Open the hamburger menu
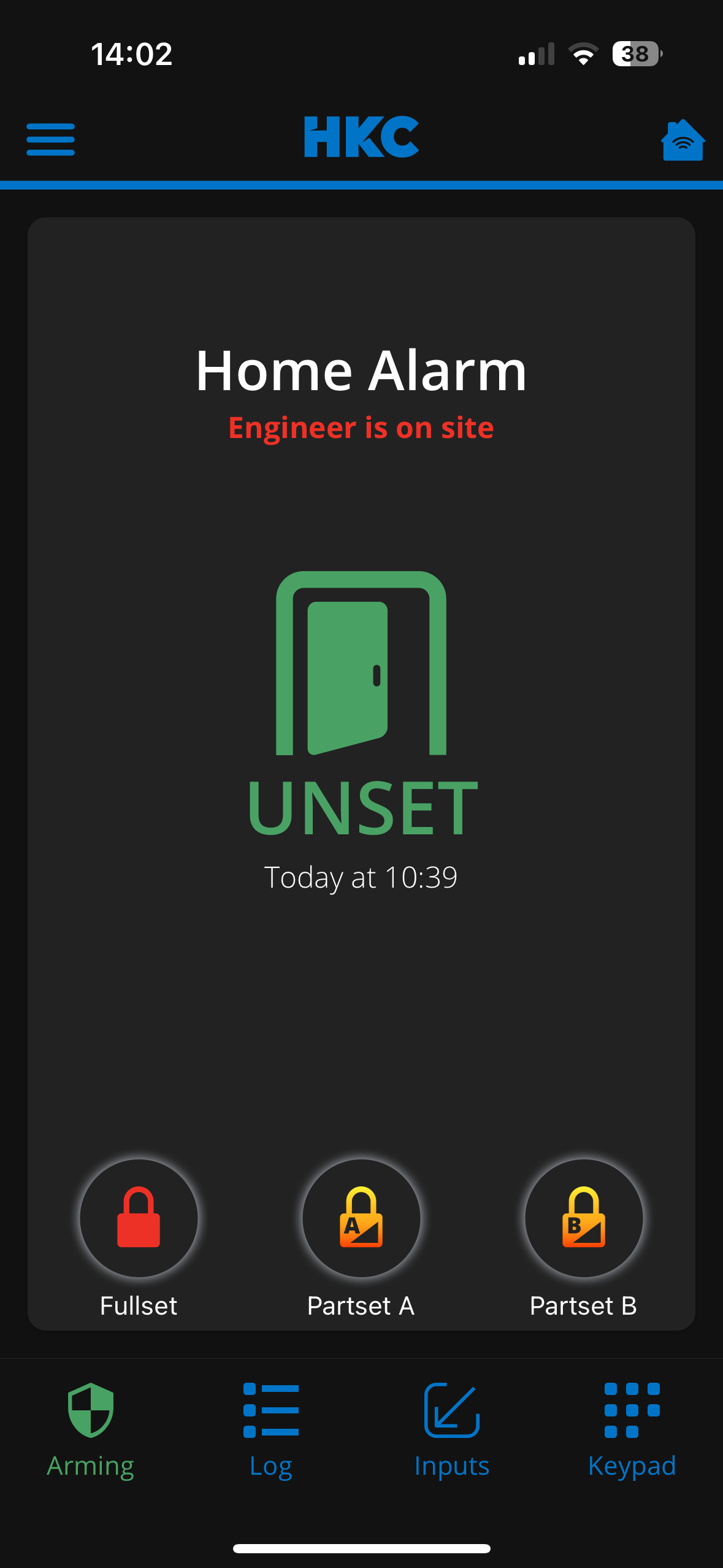 [50, 139]
